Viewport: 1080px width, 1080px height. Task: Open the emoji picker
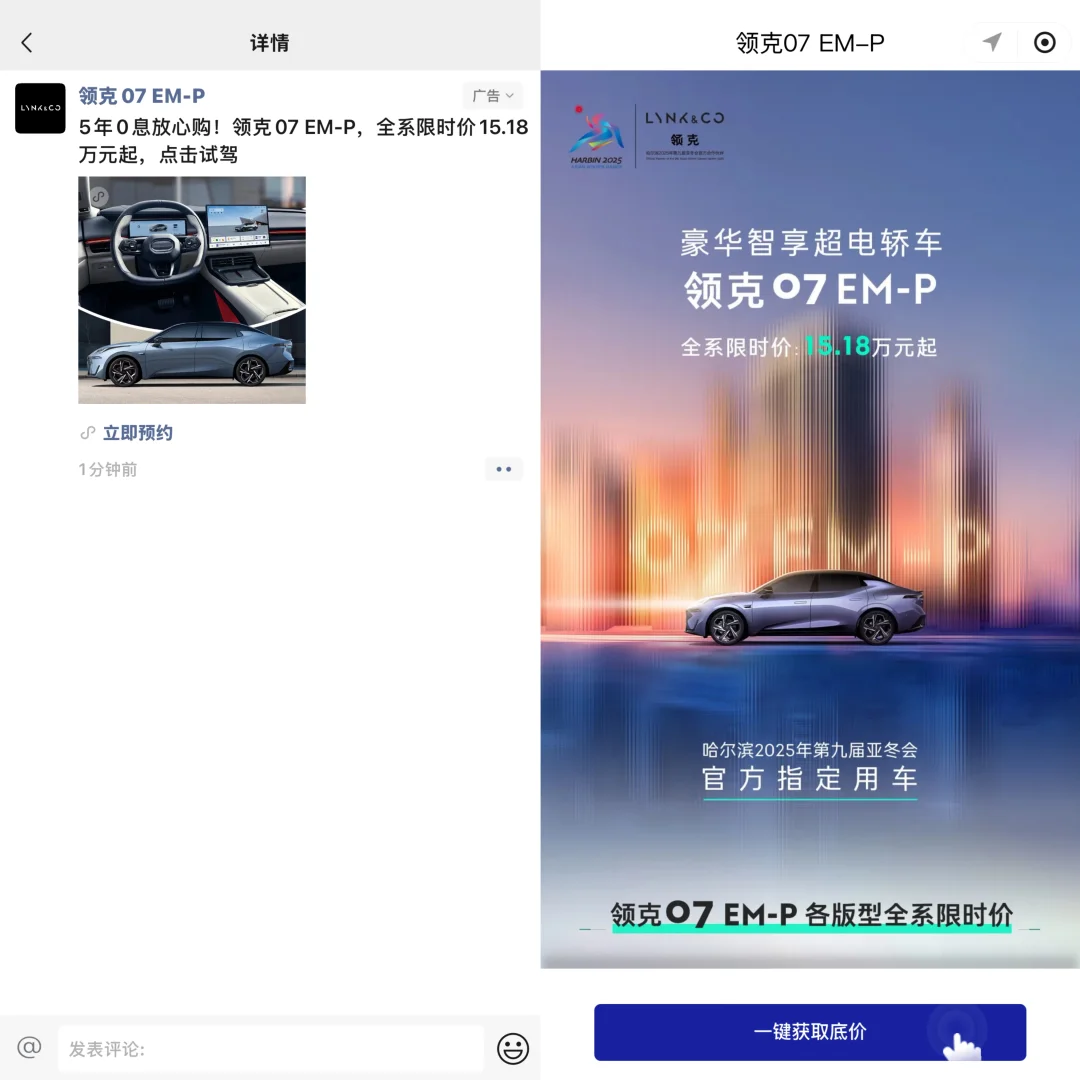coord(513,1048)
